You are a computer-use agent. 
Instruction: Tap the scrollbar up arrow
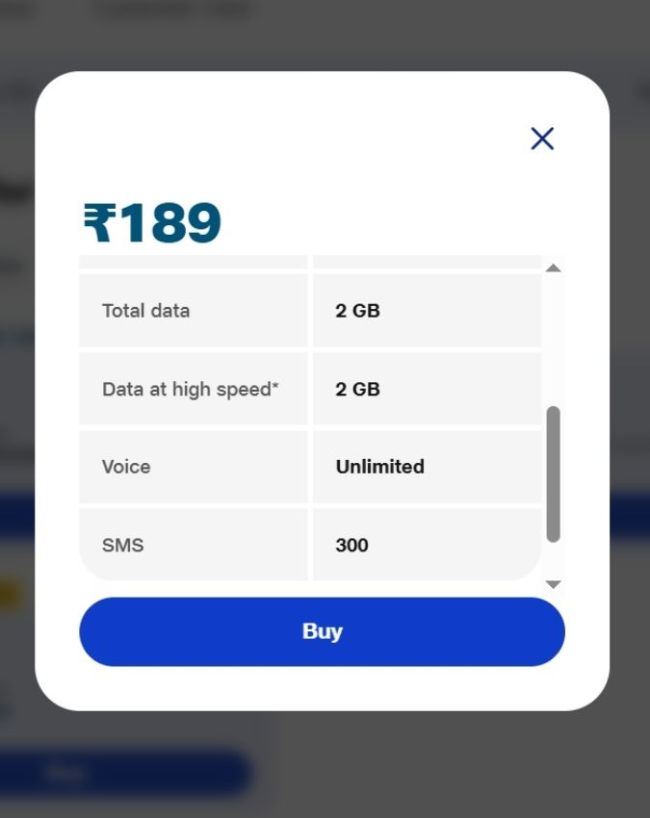click(553, 268)
